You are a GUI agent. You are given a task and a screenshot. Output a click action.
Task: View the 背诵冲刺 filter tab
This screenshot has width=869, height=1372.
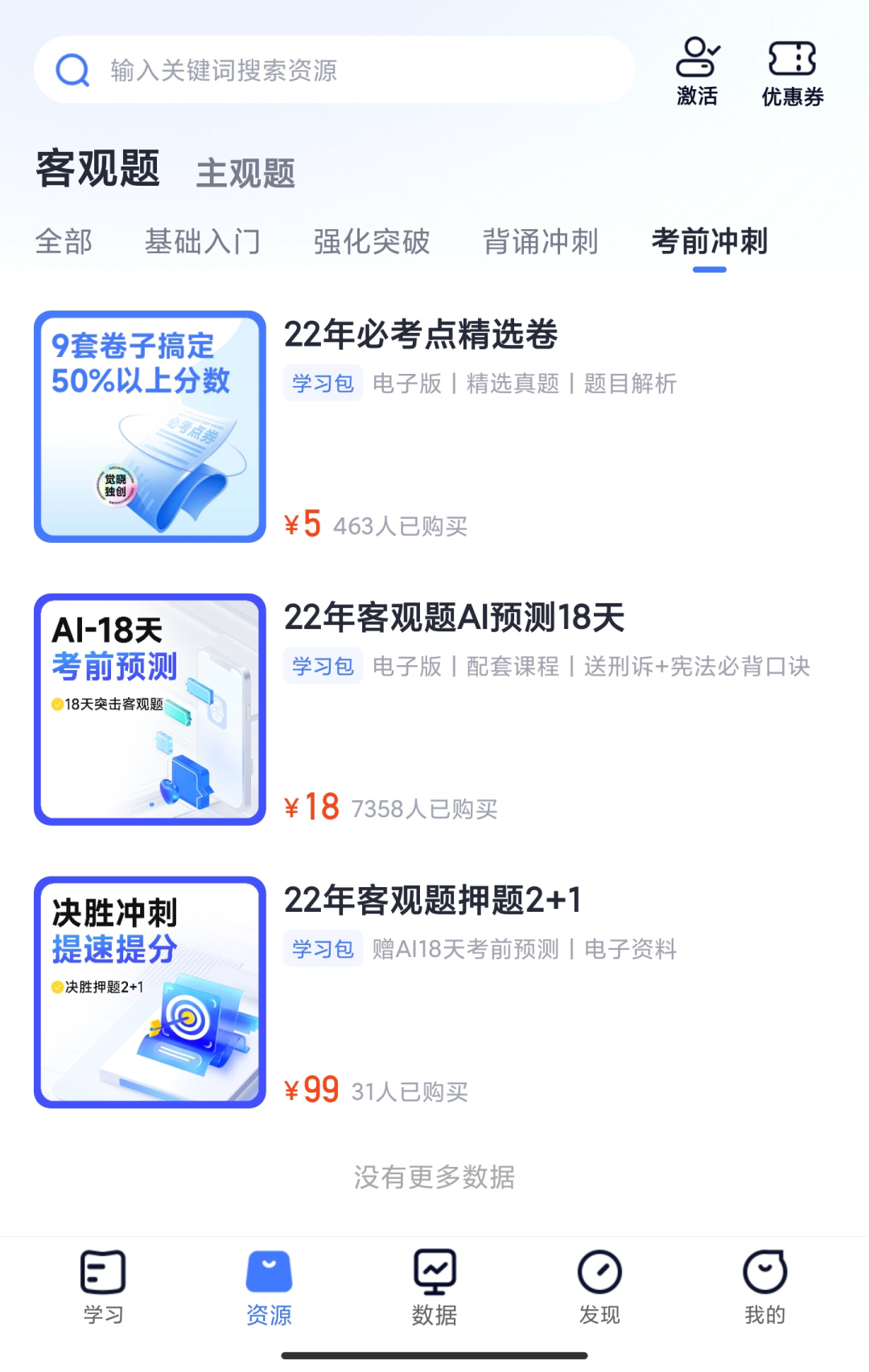pyautogui.click(x=540, y=241)
